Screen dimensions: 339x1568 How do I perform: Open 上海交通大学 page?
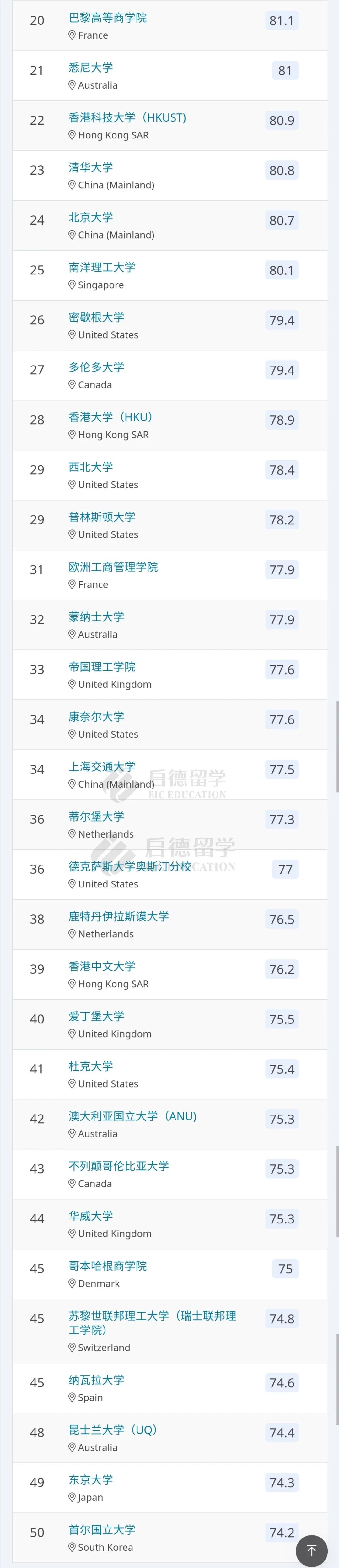click(102, 767)
